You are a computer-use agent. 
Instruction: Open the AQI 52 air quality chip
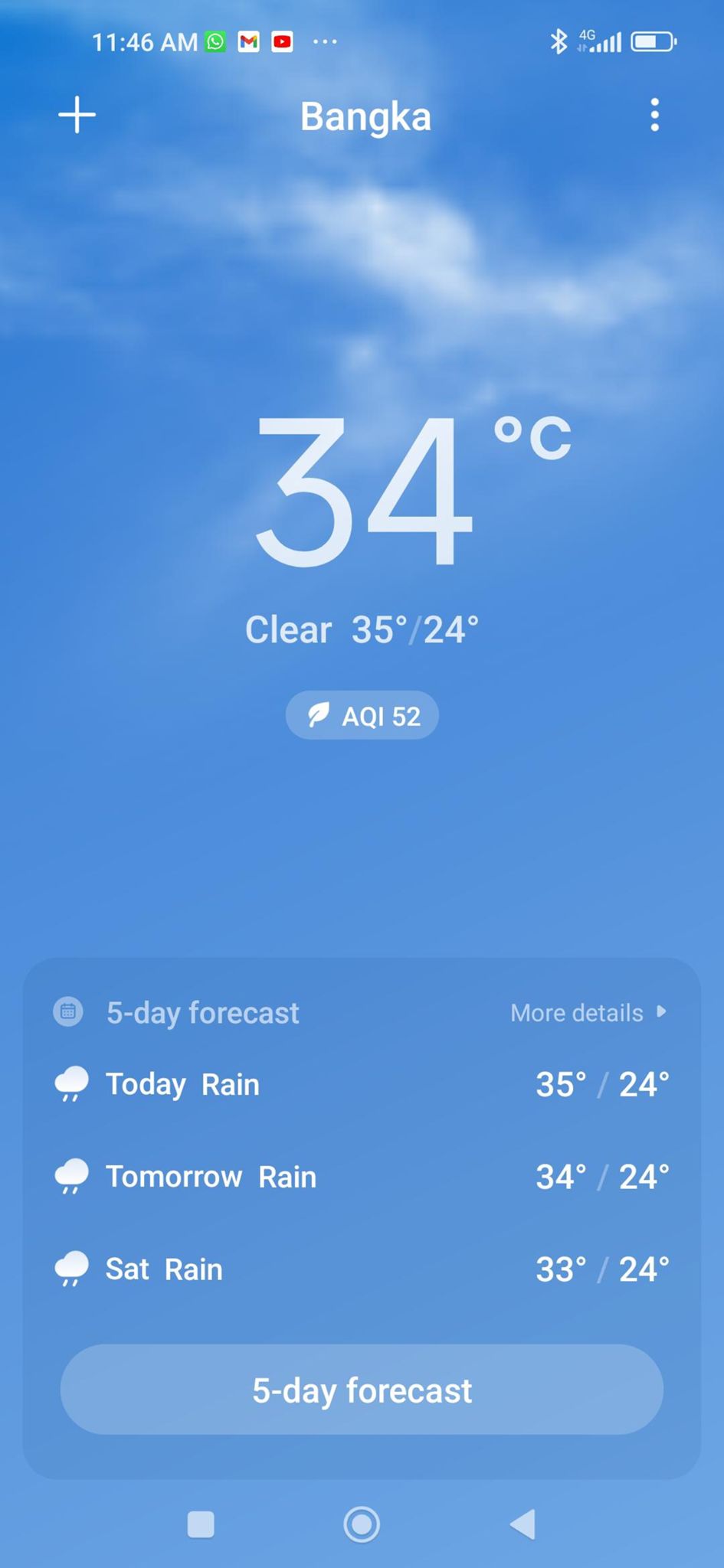pos(362,716)
